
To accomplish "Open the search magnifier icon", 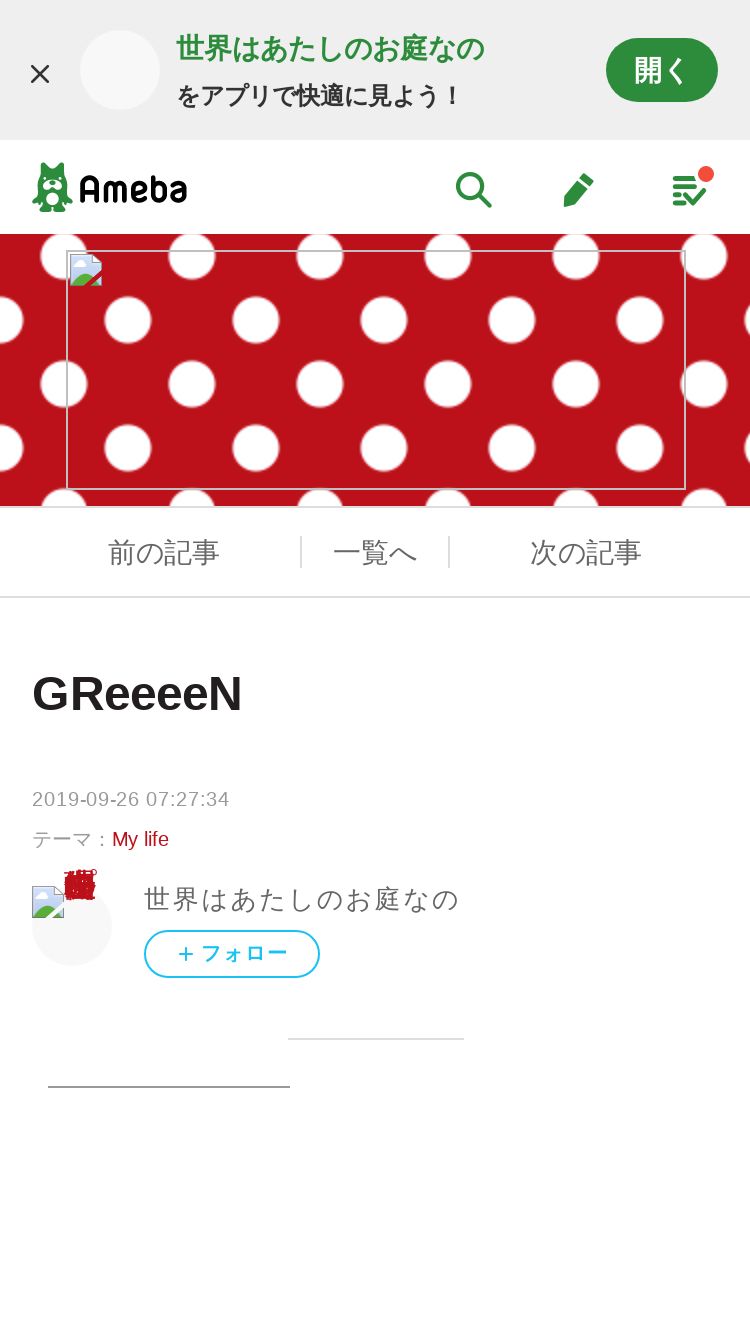I will pyautogui.click(x=473, y=189).
